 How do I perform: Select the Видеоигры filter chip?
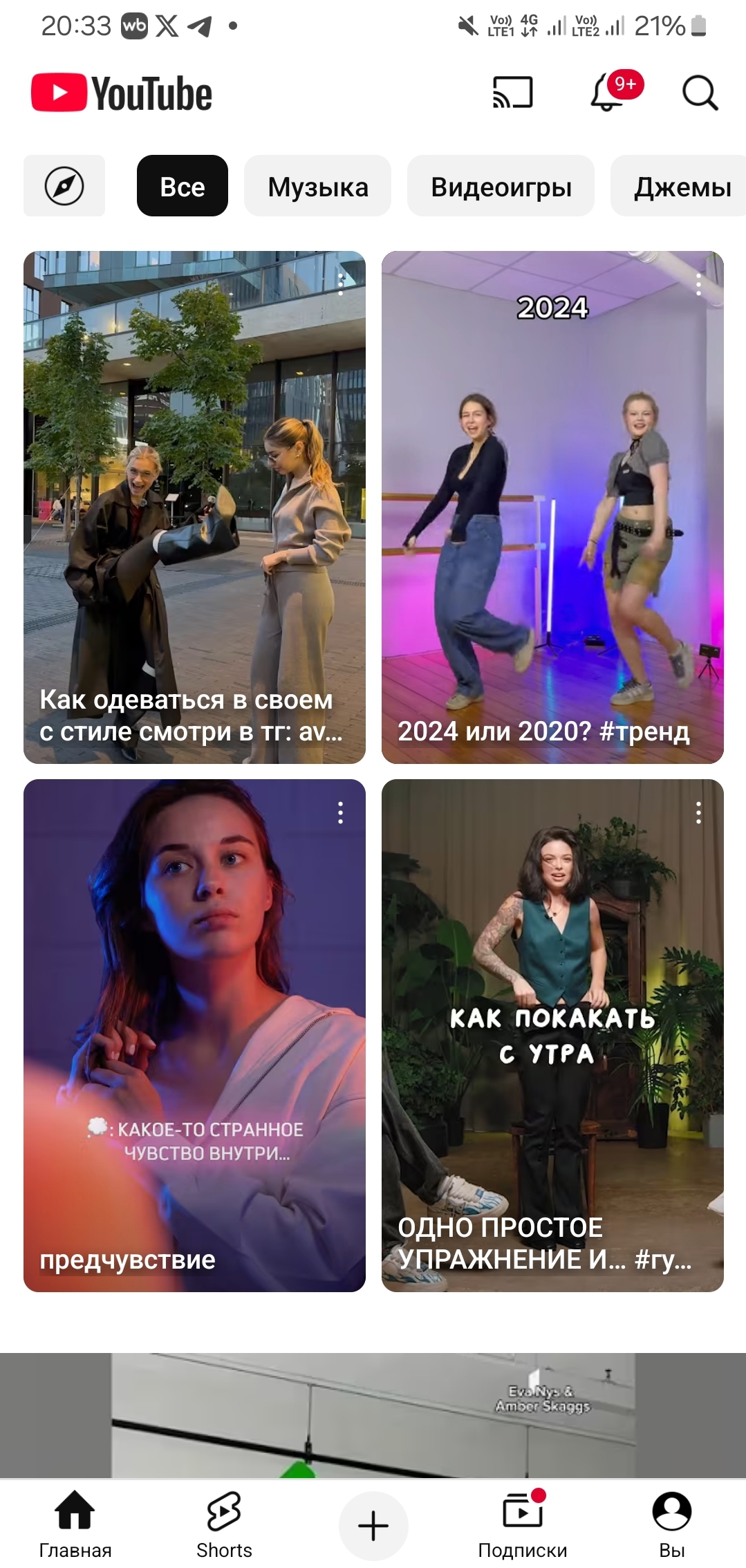click(x=501, y=187)
